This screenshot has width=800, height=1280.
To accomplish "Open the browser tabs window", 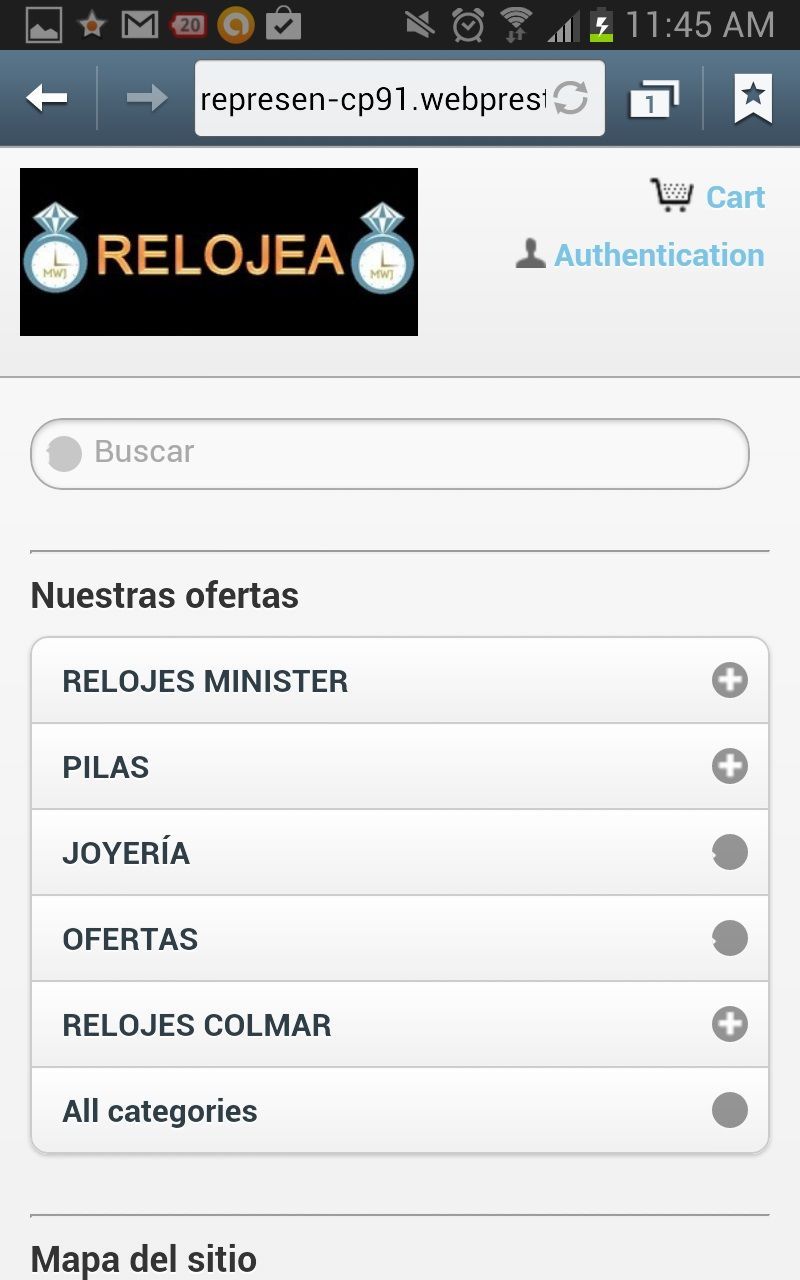I will [x=653, y=98].
